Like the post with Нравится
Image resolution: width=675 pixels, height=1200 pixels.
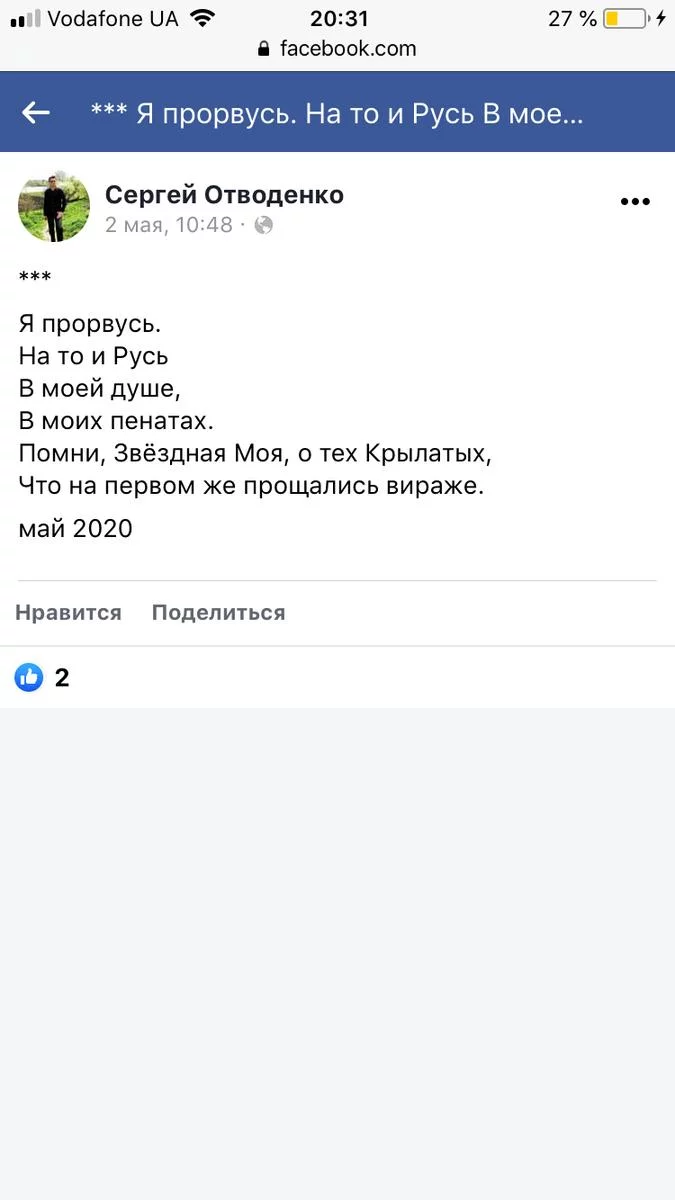(68, 613)
